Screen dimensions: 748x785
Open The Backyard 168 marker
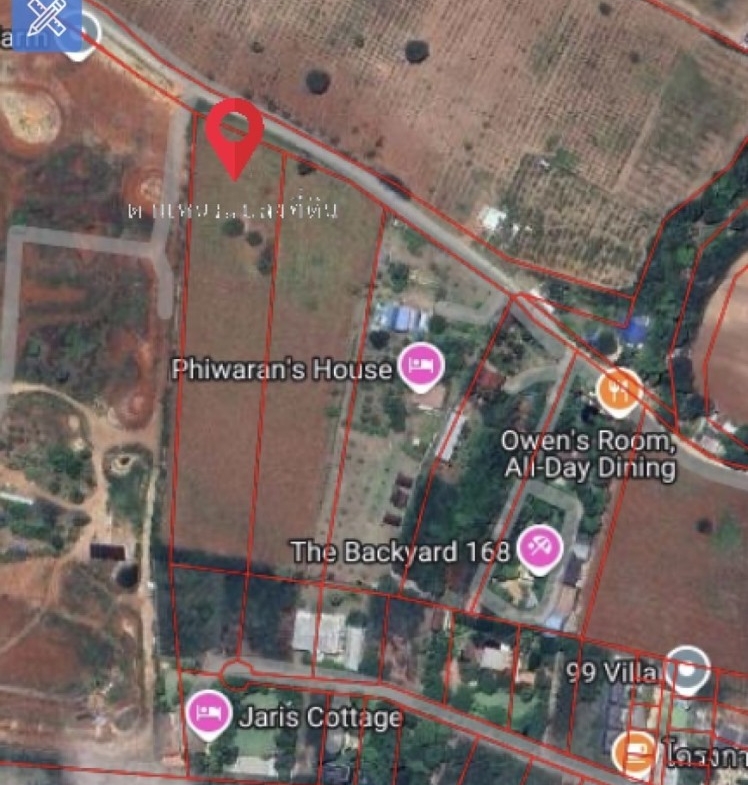click(539, 548)
